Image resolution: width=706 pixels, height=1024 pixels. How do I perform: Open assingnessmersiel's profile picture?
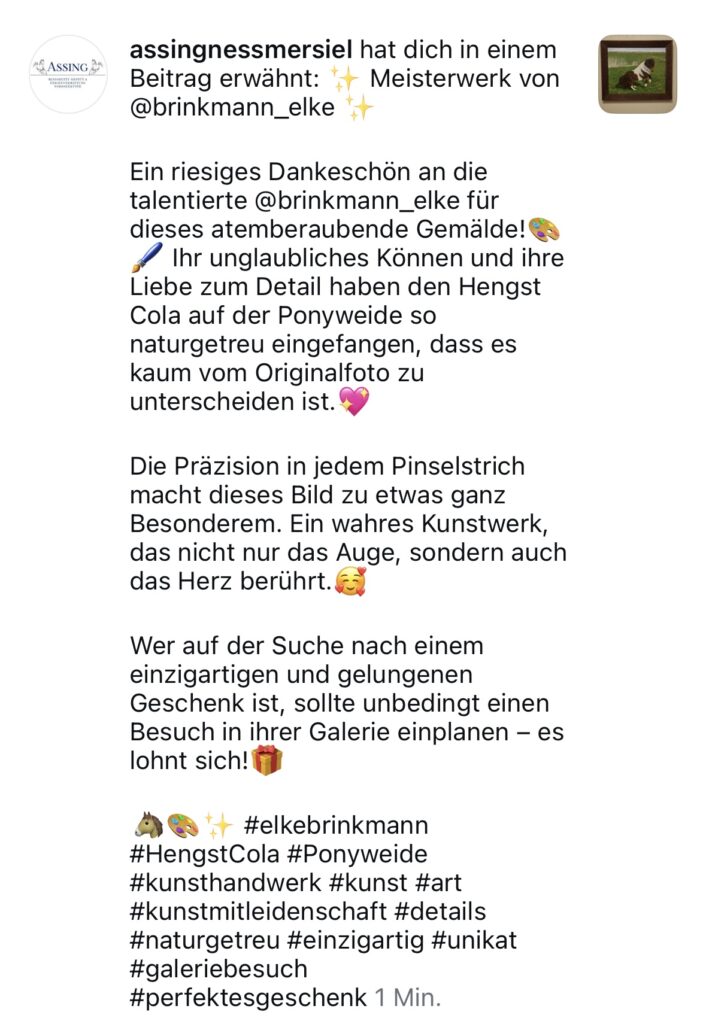pos(68,74)
